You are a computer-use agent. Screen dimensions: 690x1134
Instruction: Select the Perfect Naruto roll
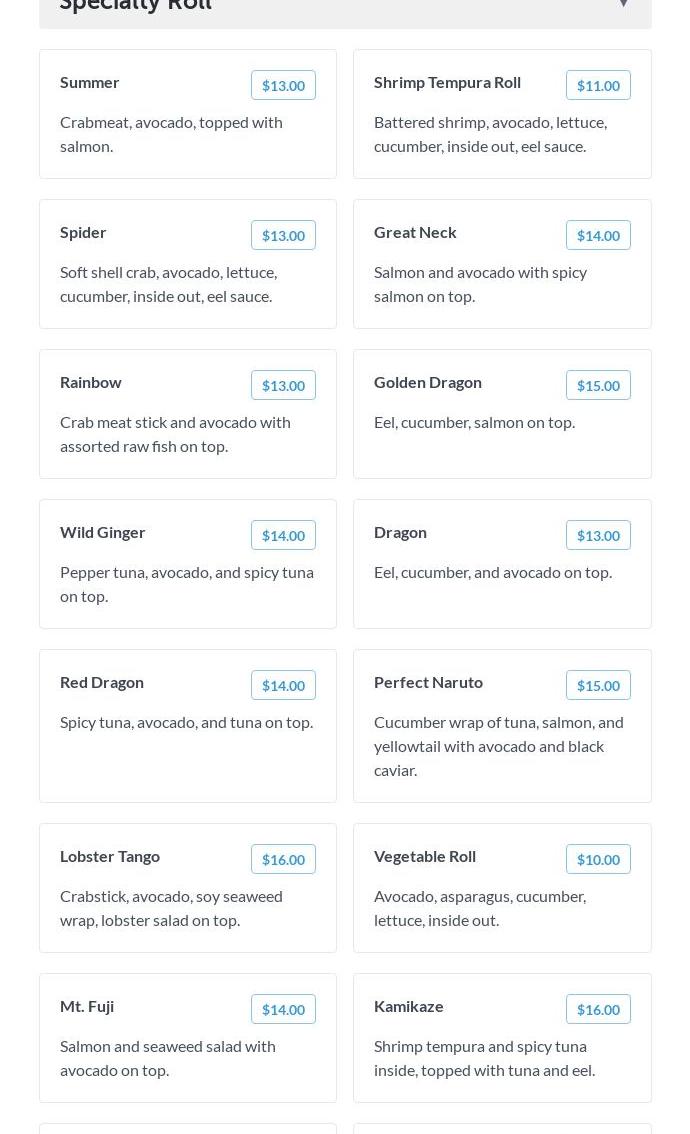pyautogui.click(x=502, y=726)
